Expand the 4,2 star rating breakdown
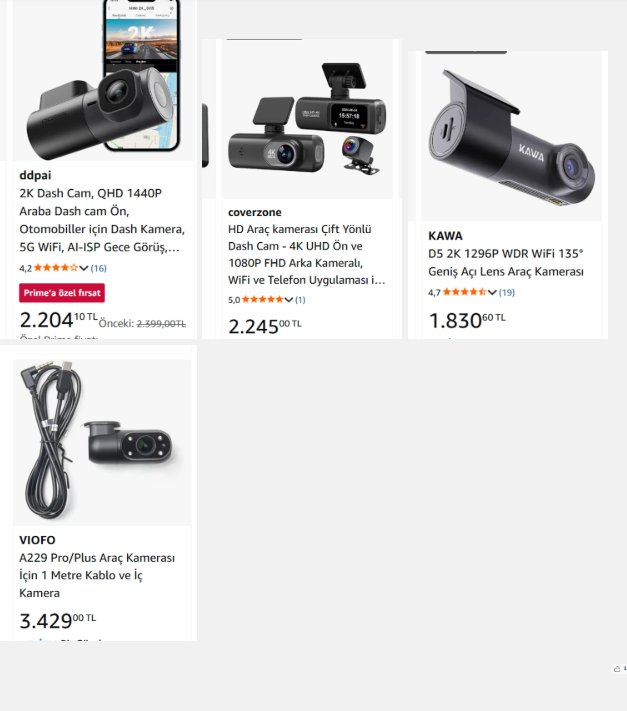Screen dimensions: 627x711 (x=84, y=268)
